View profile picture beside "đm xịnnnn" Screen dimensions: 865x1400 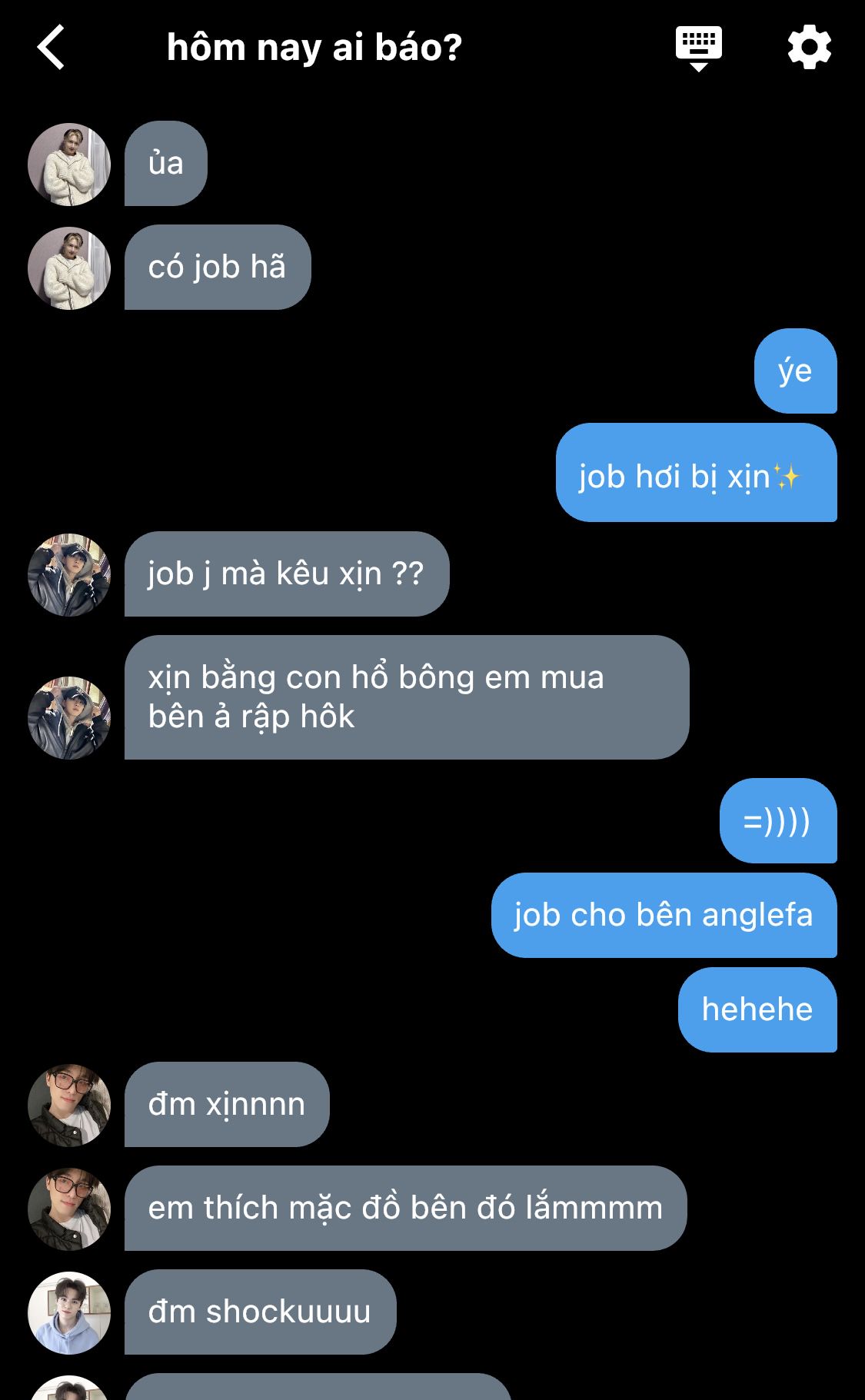point(69,1105)
